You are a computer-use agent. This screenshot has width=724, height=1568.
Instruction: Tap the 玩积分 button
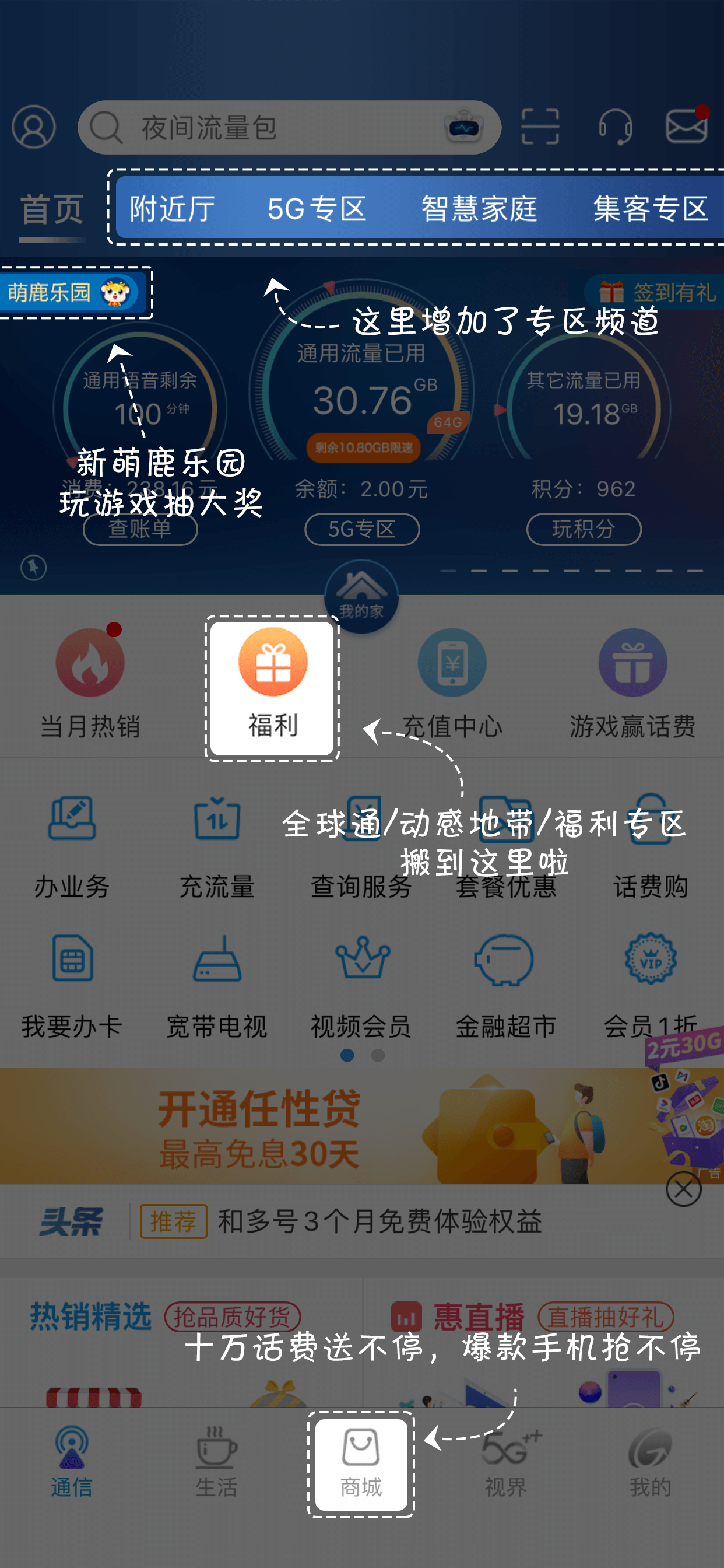click(x=584, y=529)
